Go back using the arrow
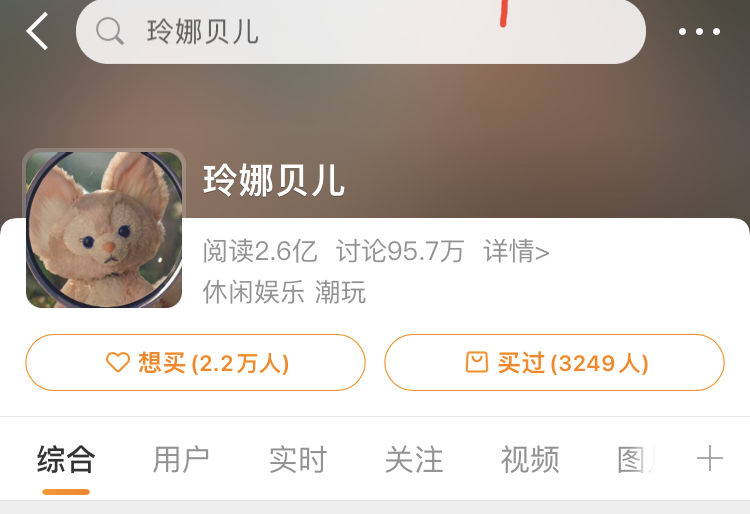This screenshot has height=514, width=750. tap(37, 32)
